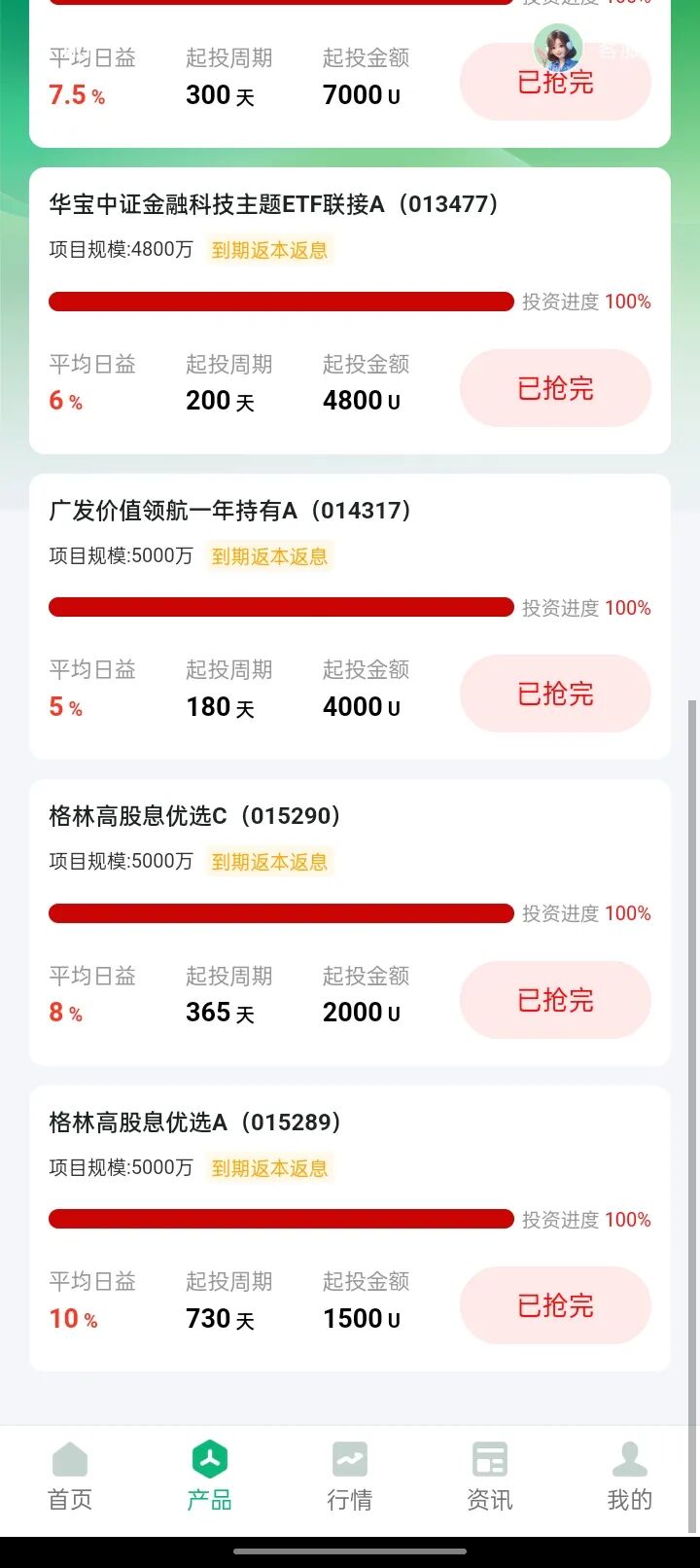The width and height of the screenshot is (700, 1568).
Task: Tap the 已抢完 button for fund 013477
Action: (555, 388)
